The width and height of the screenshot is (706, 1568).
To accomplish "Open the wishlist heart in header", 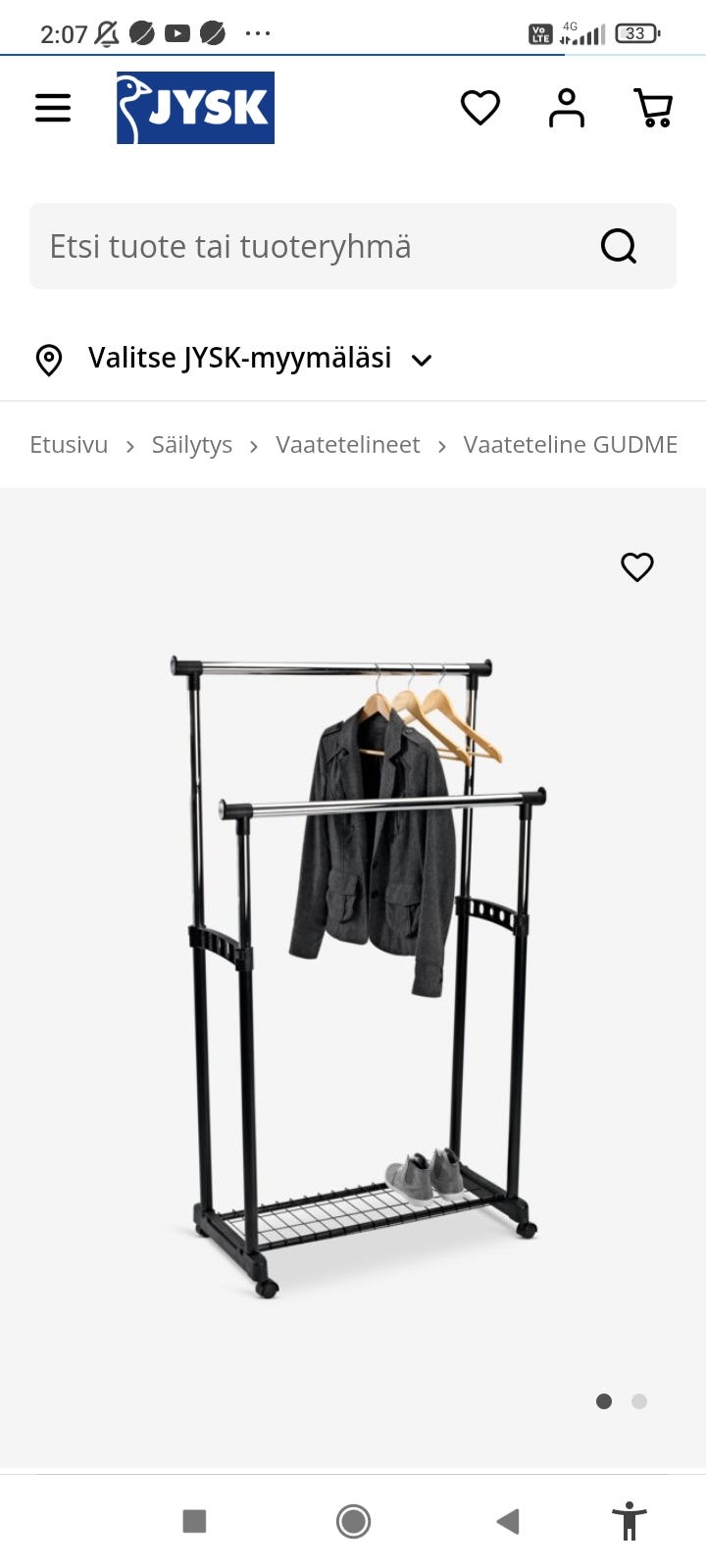I will coord(479,108).
